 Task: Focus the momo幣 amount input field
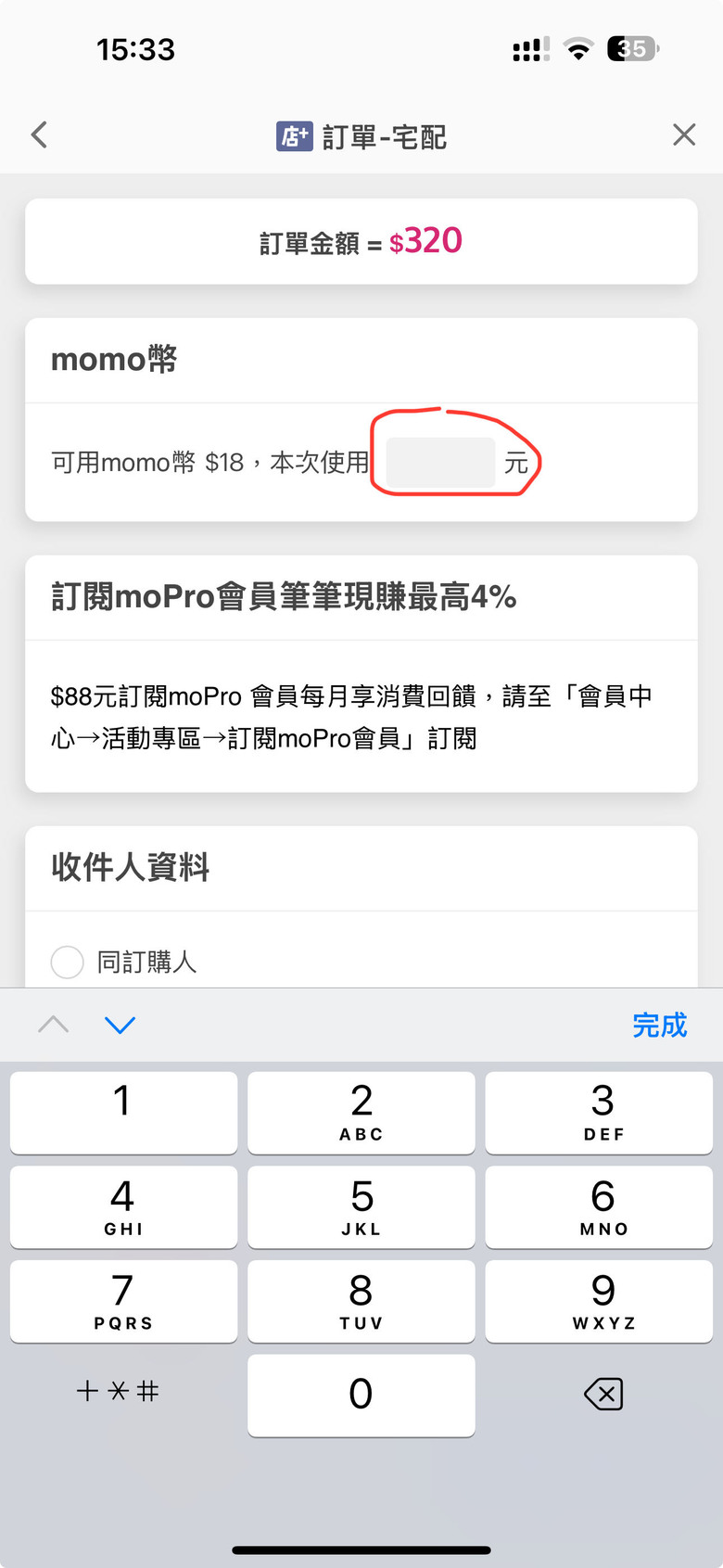coord(440,463)
